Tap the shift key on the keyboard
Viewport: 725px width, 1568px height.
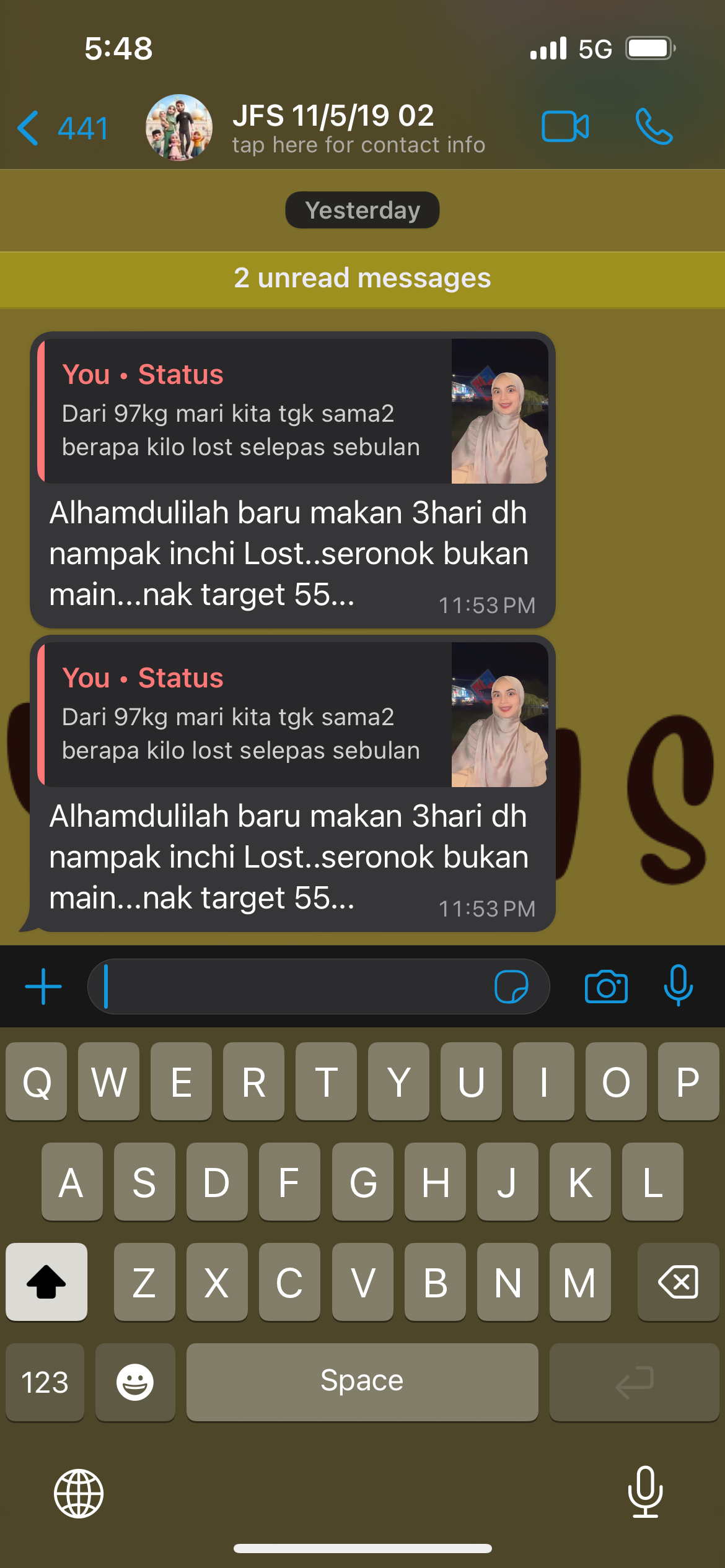(x=46, y=1281)
